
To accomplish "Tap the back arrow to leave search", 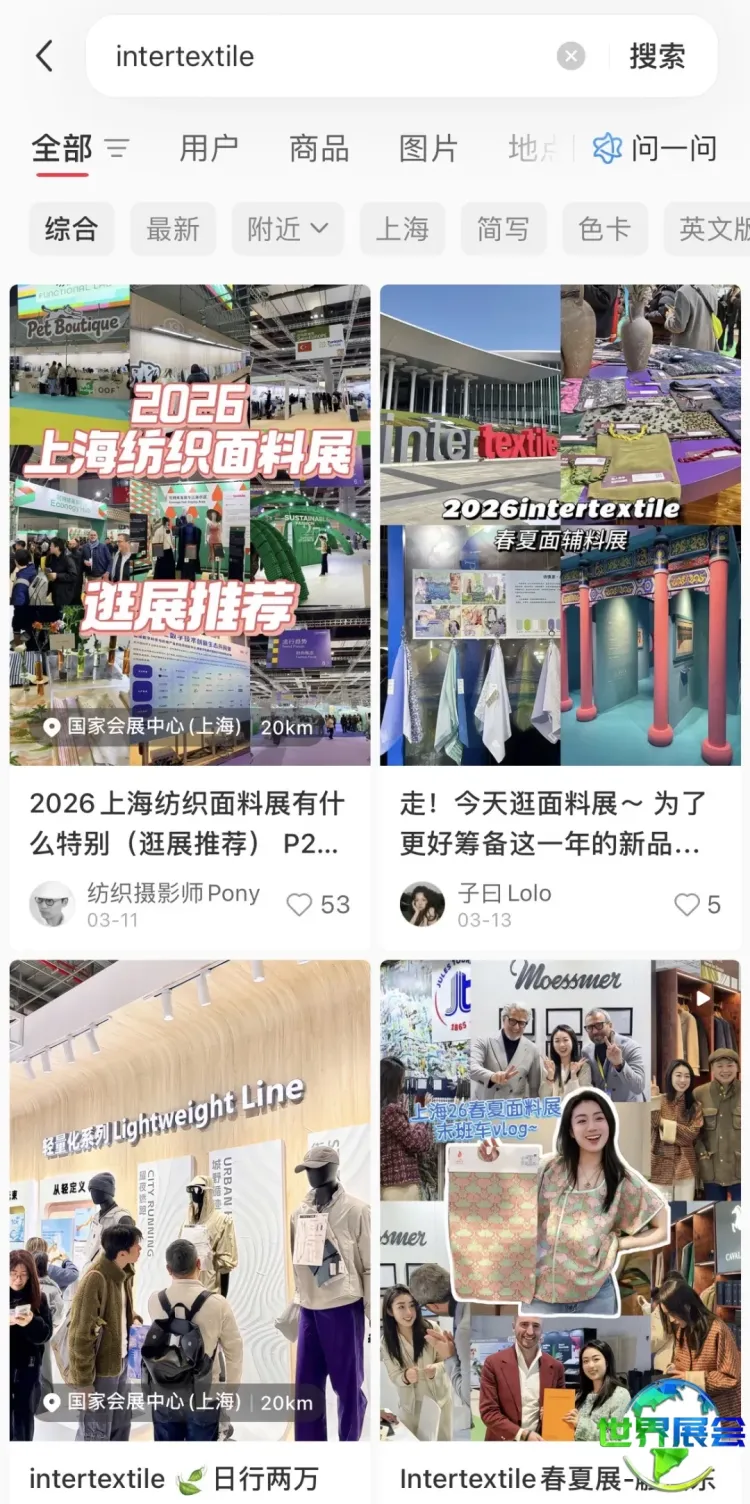I will tap(43, 56).
